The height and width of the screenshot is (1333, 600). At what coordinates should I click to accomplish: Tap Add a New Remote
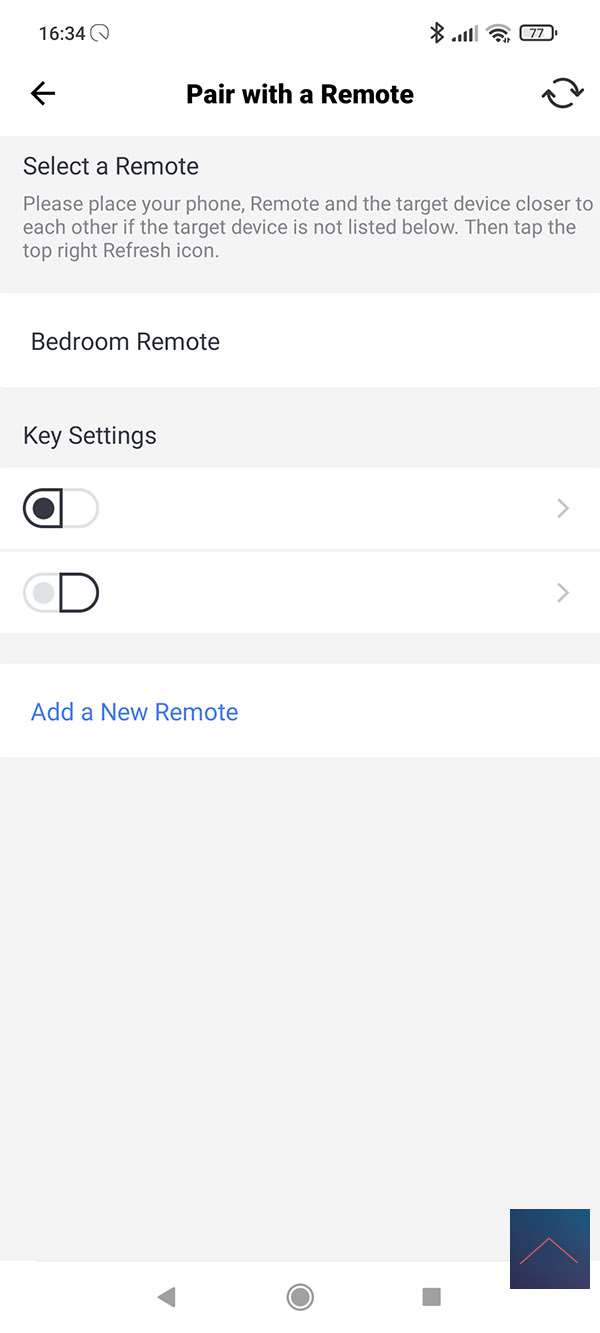(x=135, y=712)
